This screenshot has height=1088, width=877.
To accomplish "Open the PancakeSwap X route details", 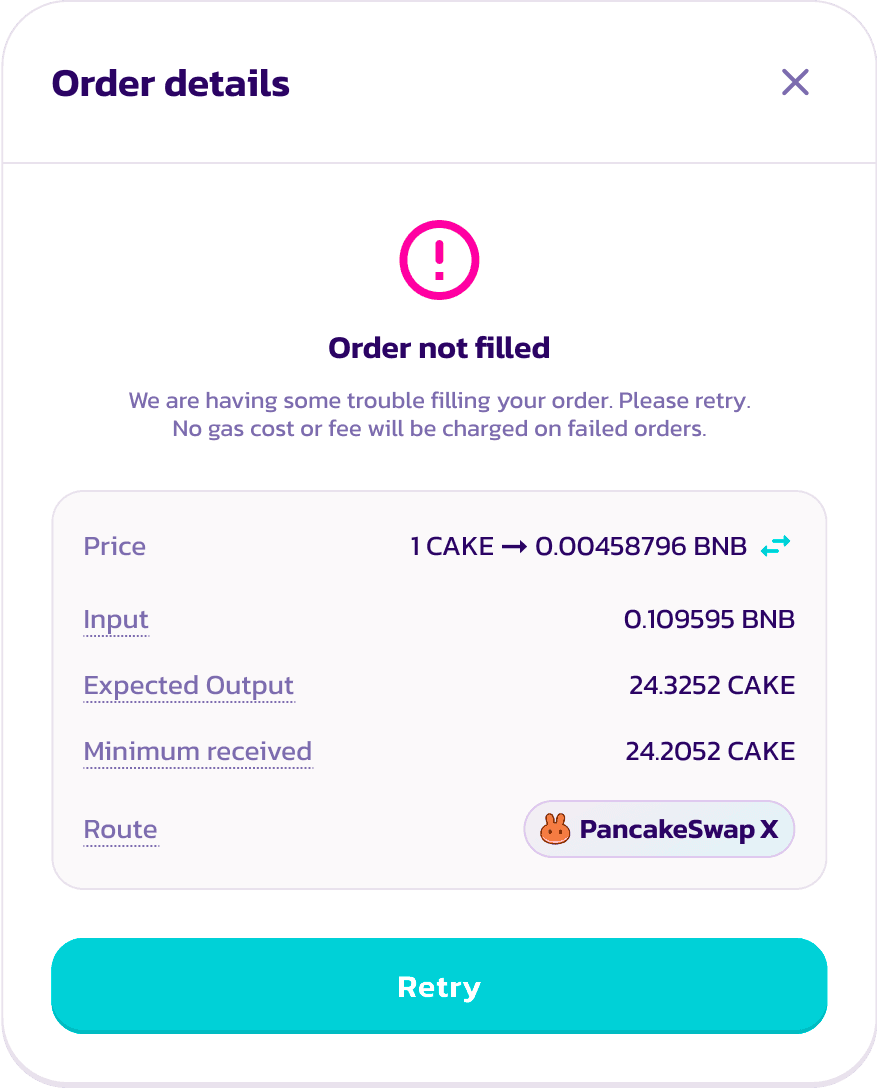I will [x=659, y=829].
